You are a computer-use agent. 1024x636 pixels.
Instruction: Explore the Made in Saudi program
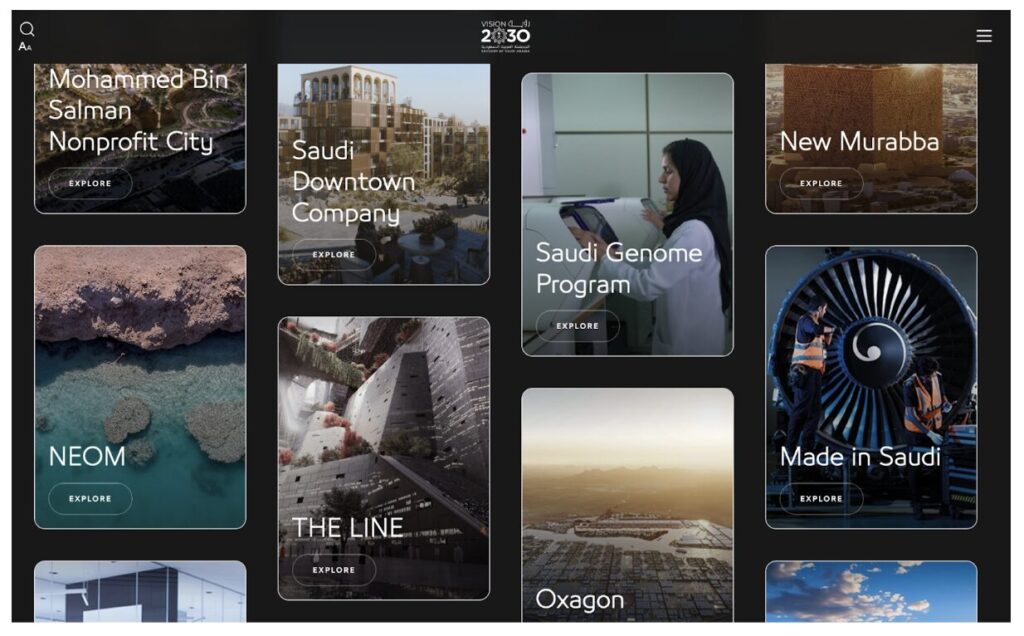tap(821, 498)
